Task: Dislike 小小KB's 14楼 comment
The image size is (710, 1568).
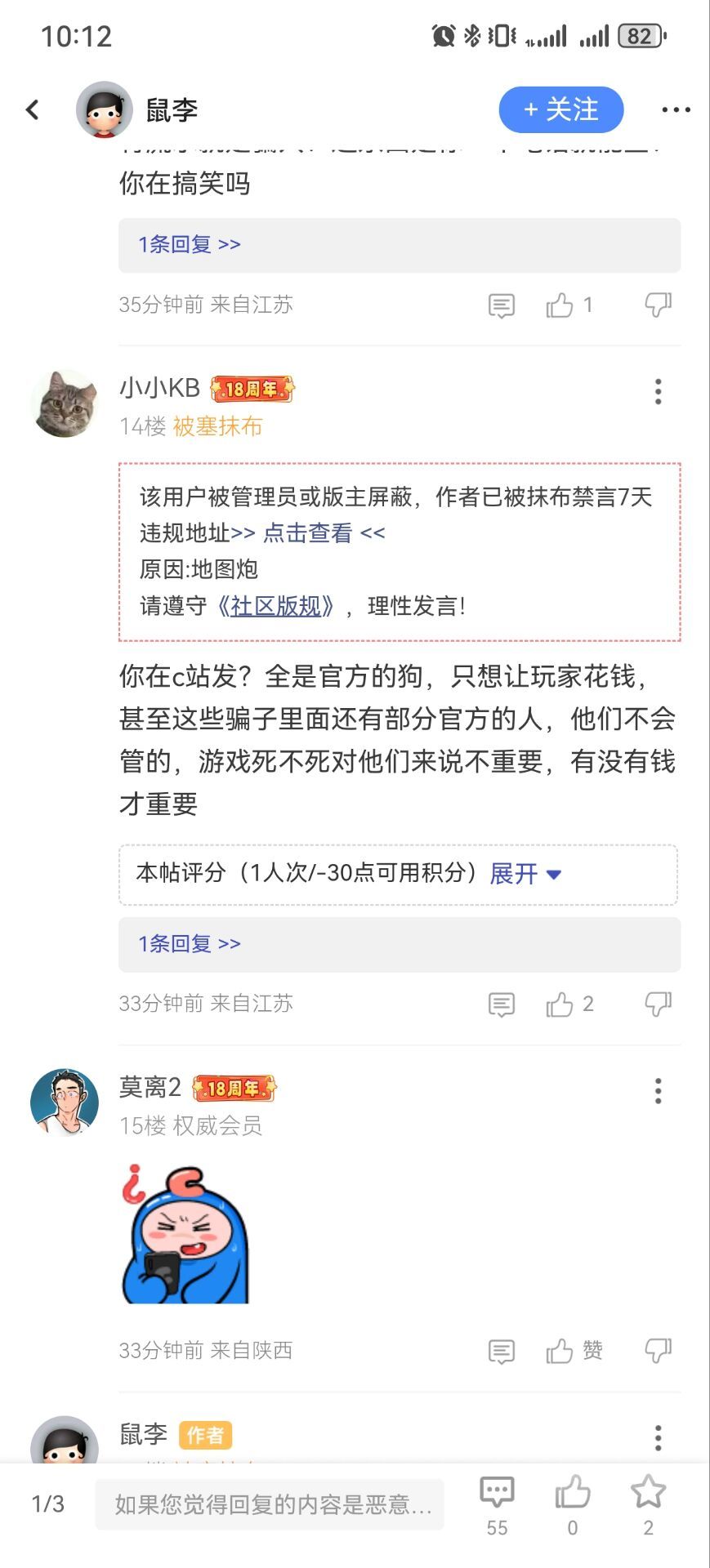Action: (658, 1004)
